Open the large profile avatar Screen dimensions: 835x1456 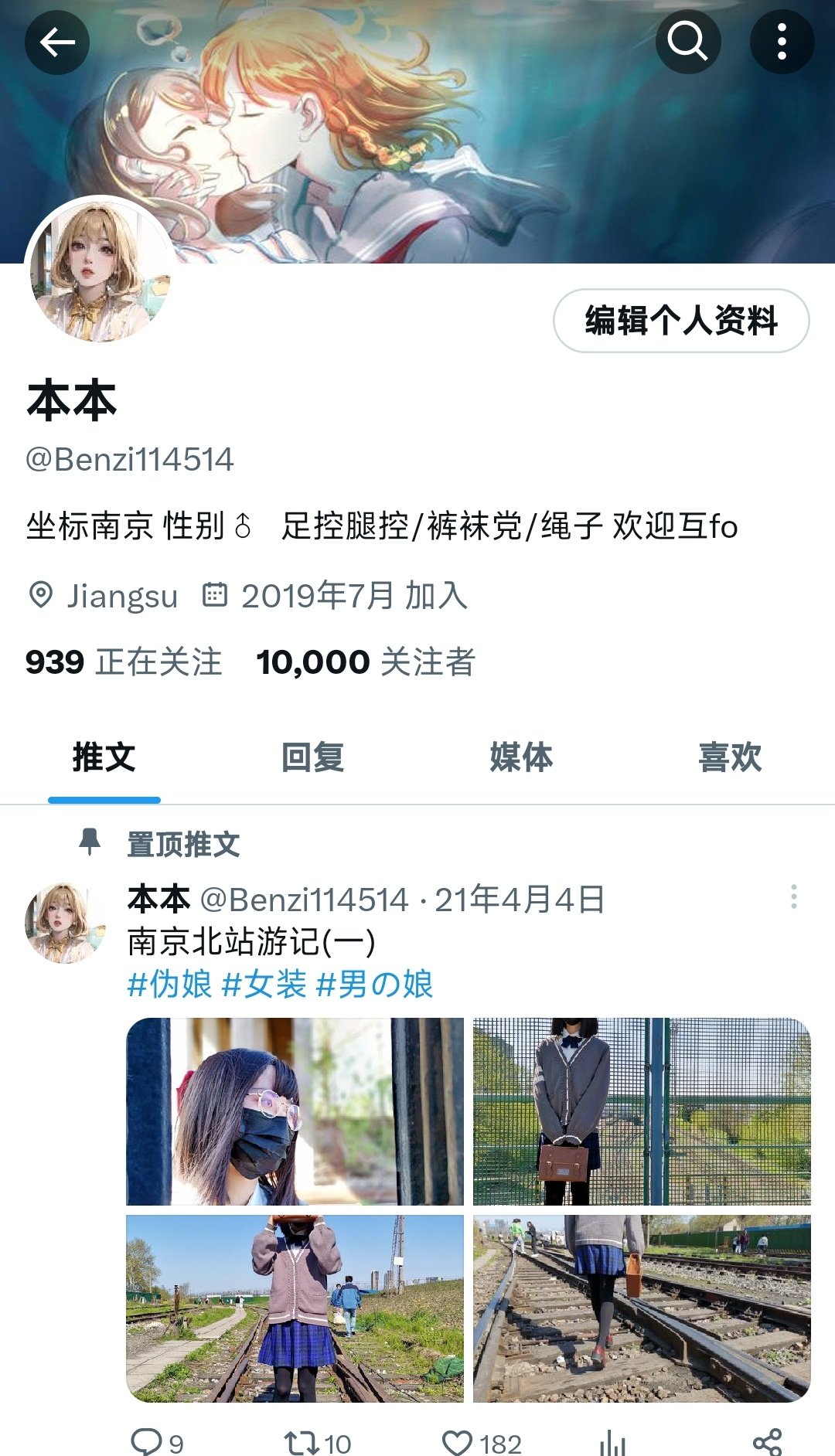100,272
